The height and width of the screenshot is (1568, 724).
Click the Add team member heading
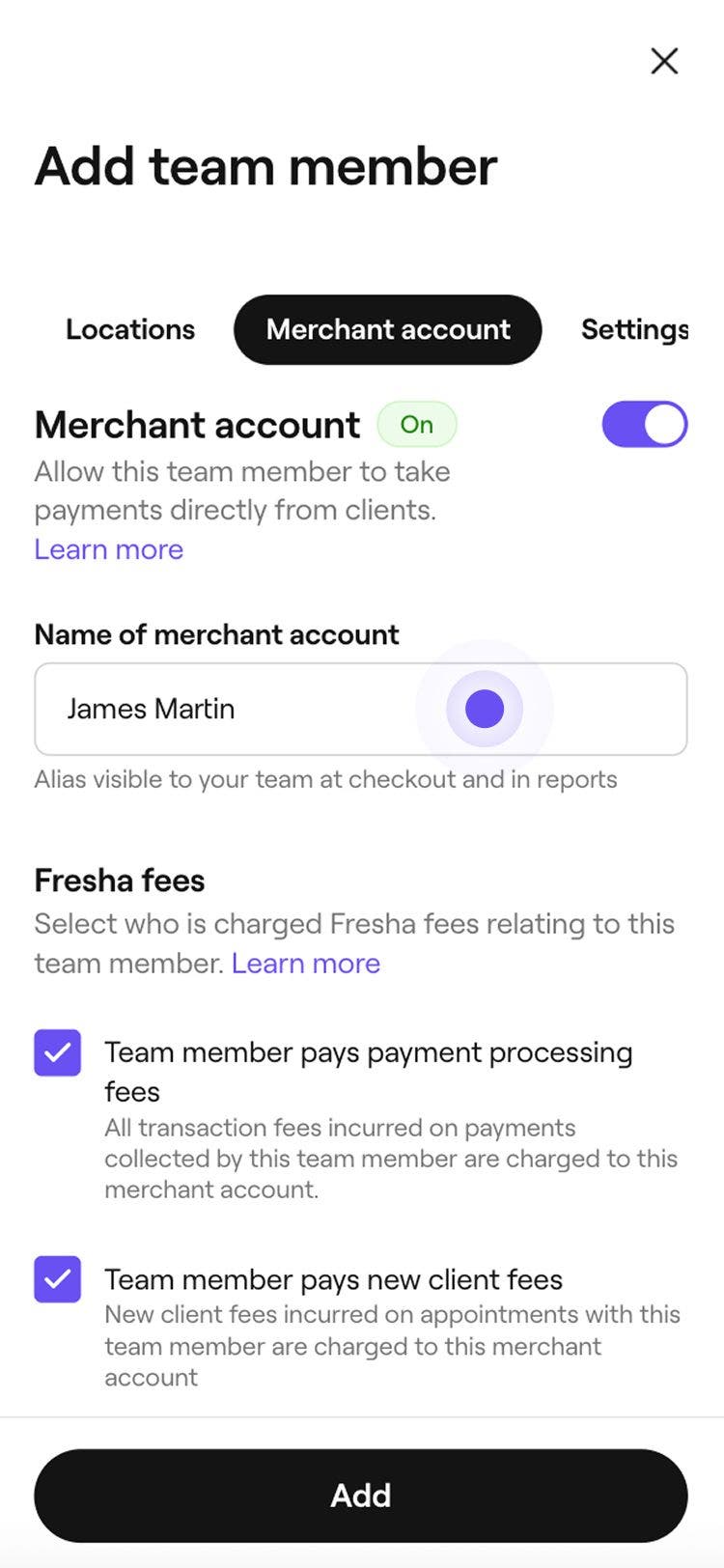point(265,166)
